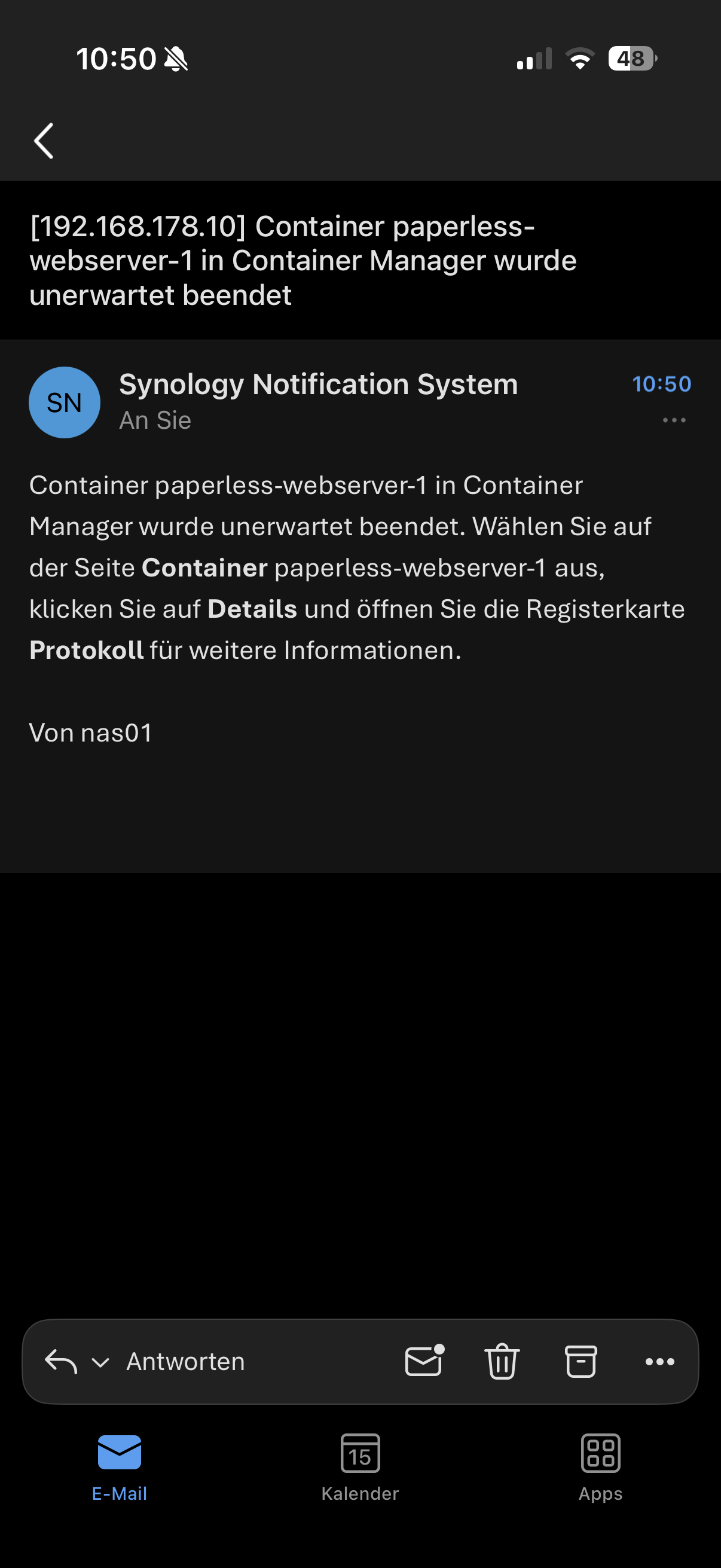Archive this email

pyautogui.click(x=581, y=1361)
